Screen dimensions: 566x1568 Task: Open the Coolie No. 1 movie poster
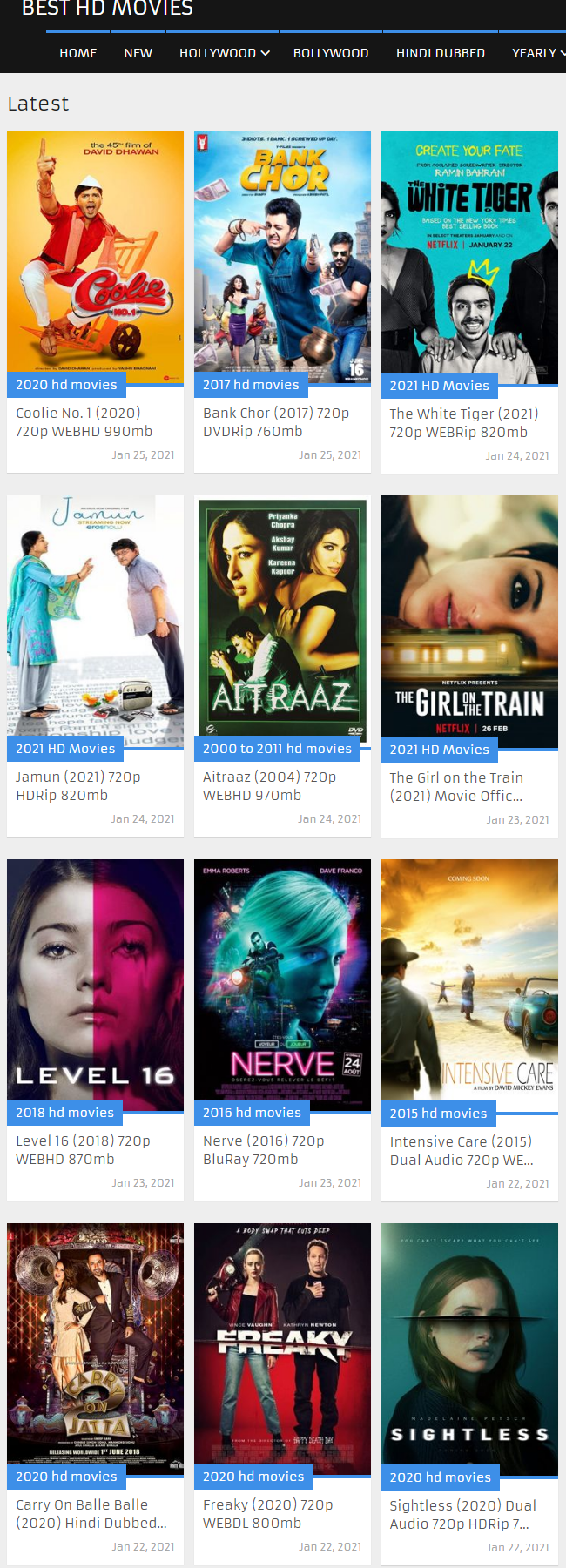(x=95, y=252)
